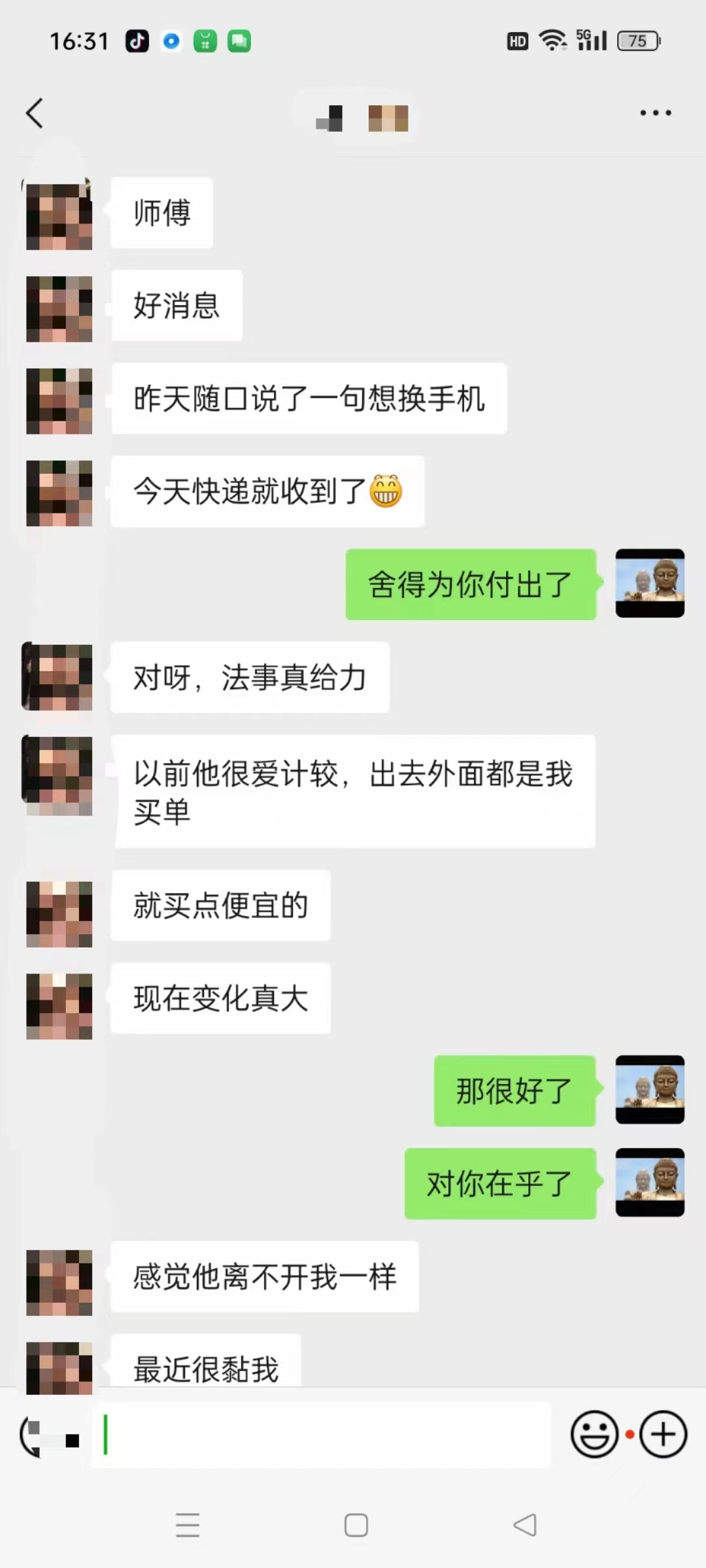
Task: Open recent apps from navigation bar
Action: pos(188,1526)
